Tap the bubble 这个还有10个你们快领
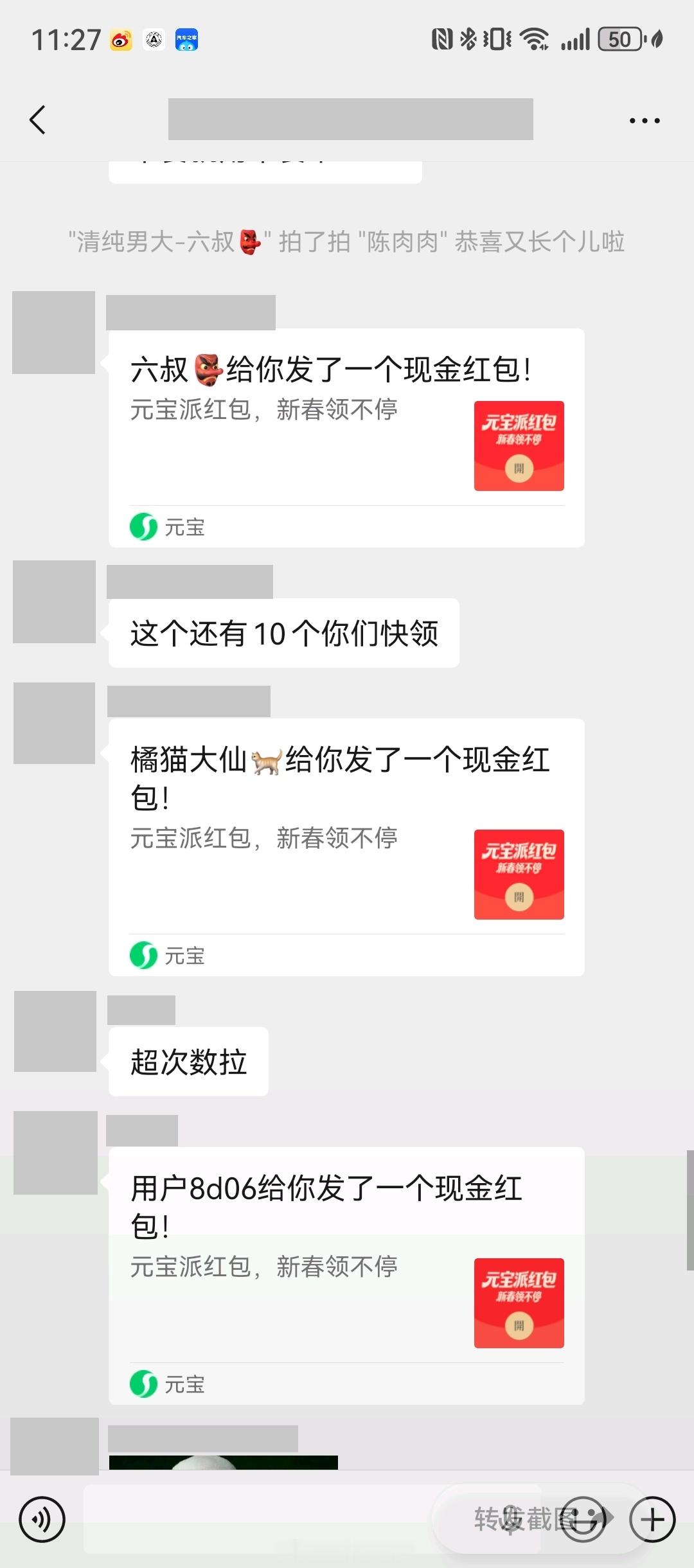The height and width of the screenshot is (1568, 694). 283,633
